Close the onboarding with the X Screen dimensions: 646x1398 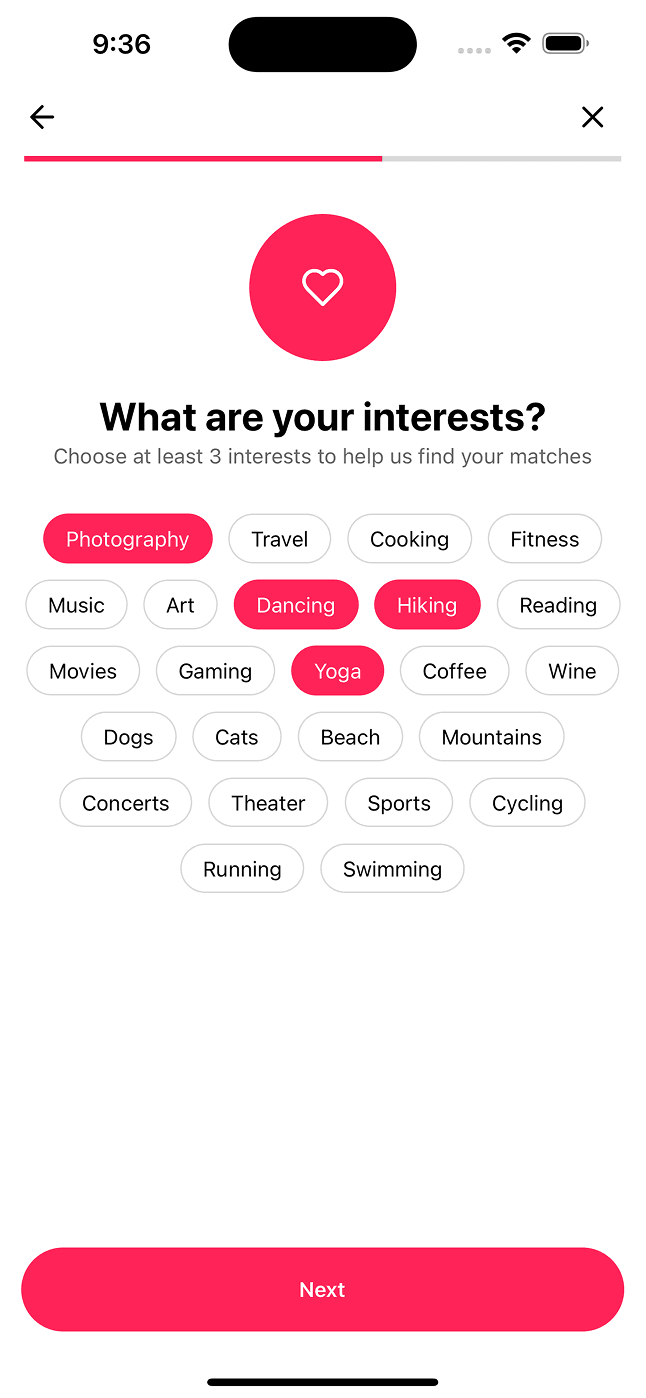point(592,118)
